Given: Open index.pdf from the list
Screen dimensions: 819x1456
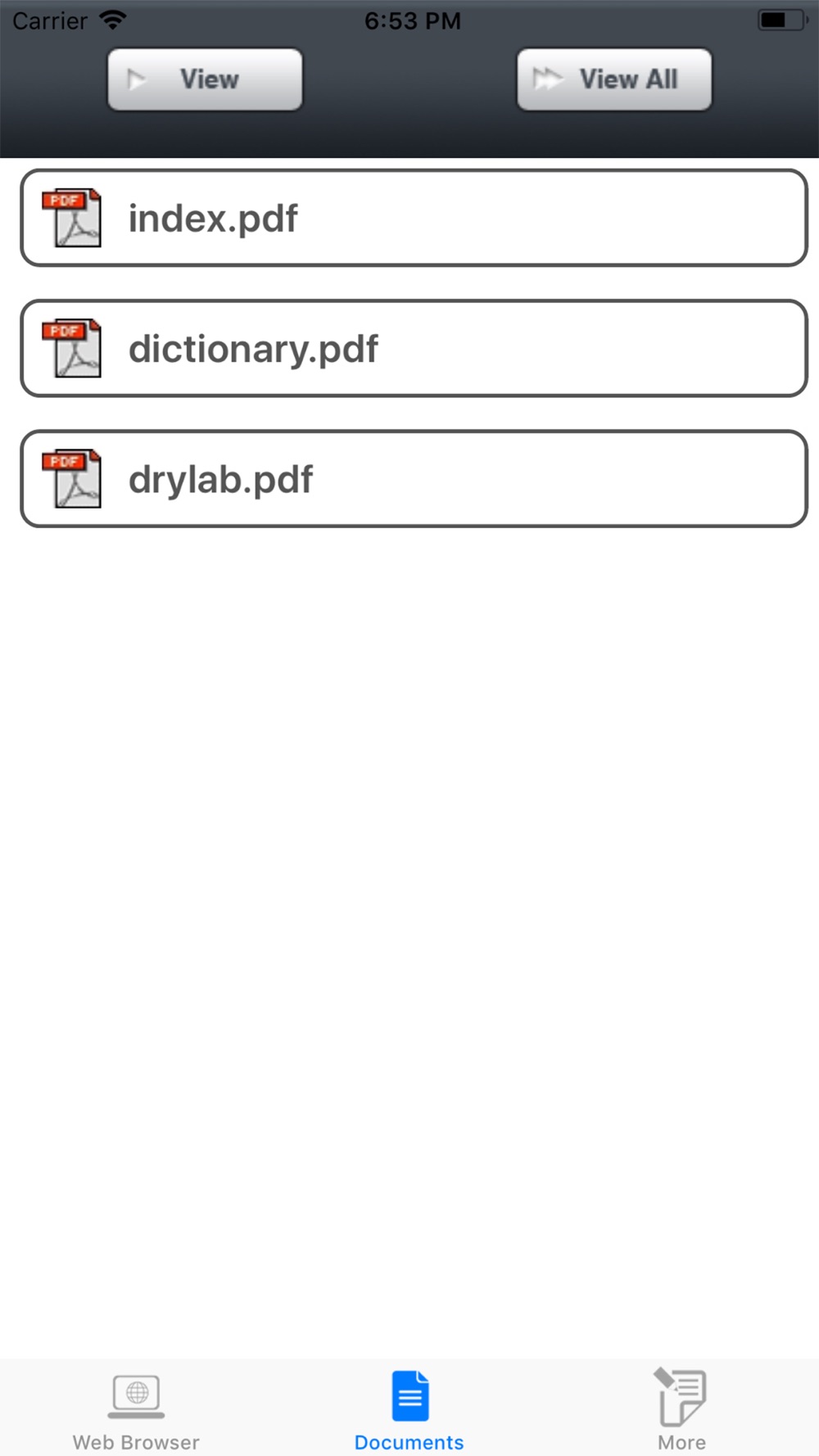Looking at the screenshot, I should click(x=414, y=218).
